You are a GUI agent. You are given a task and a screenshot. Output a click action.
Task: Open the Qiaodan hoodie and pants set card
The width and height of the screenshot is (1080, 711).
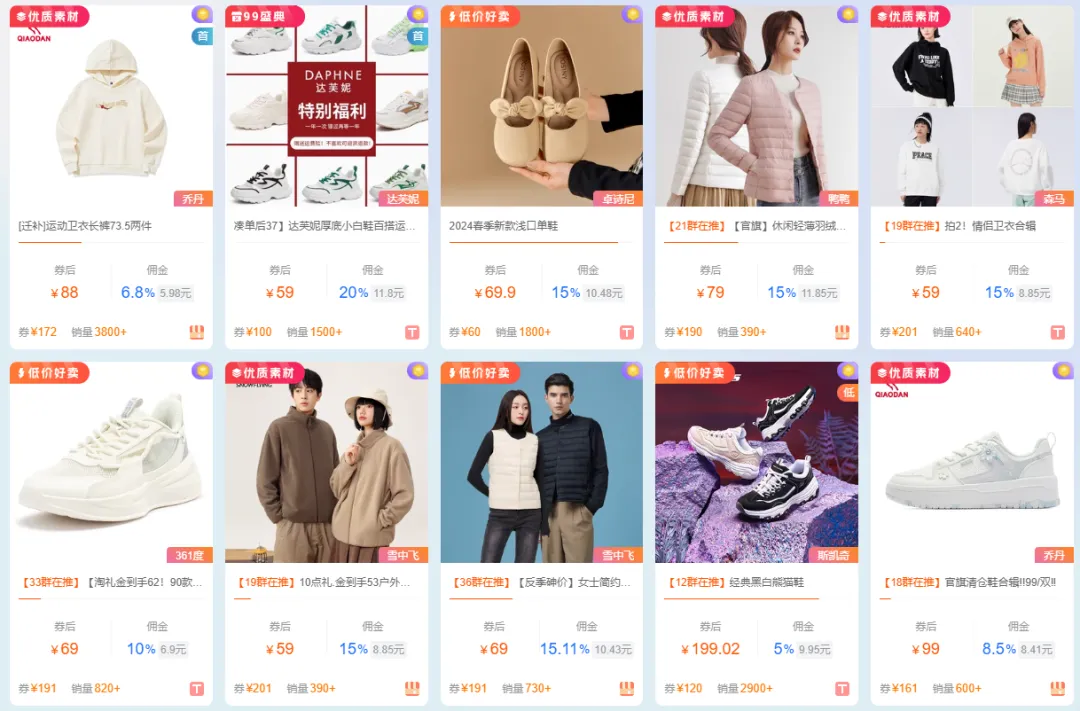click(x=110, y=110)
